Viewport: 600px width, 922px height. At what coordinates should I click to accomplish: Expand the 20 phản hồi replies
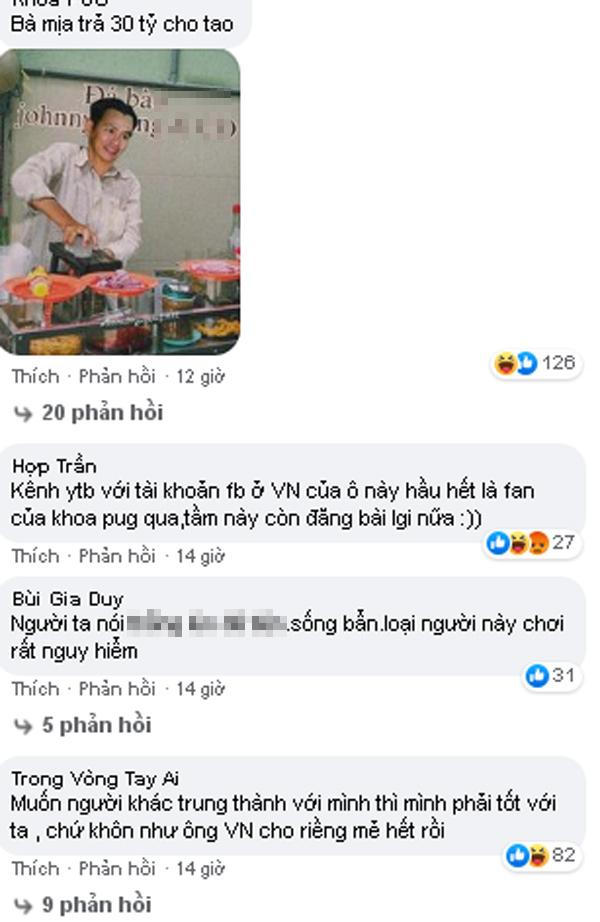[x=102, y=412]
